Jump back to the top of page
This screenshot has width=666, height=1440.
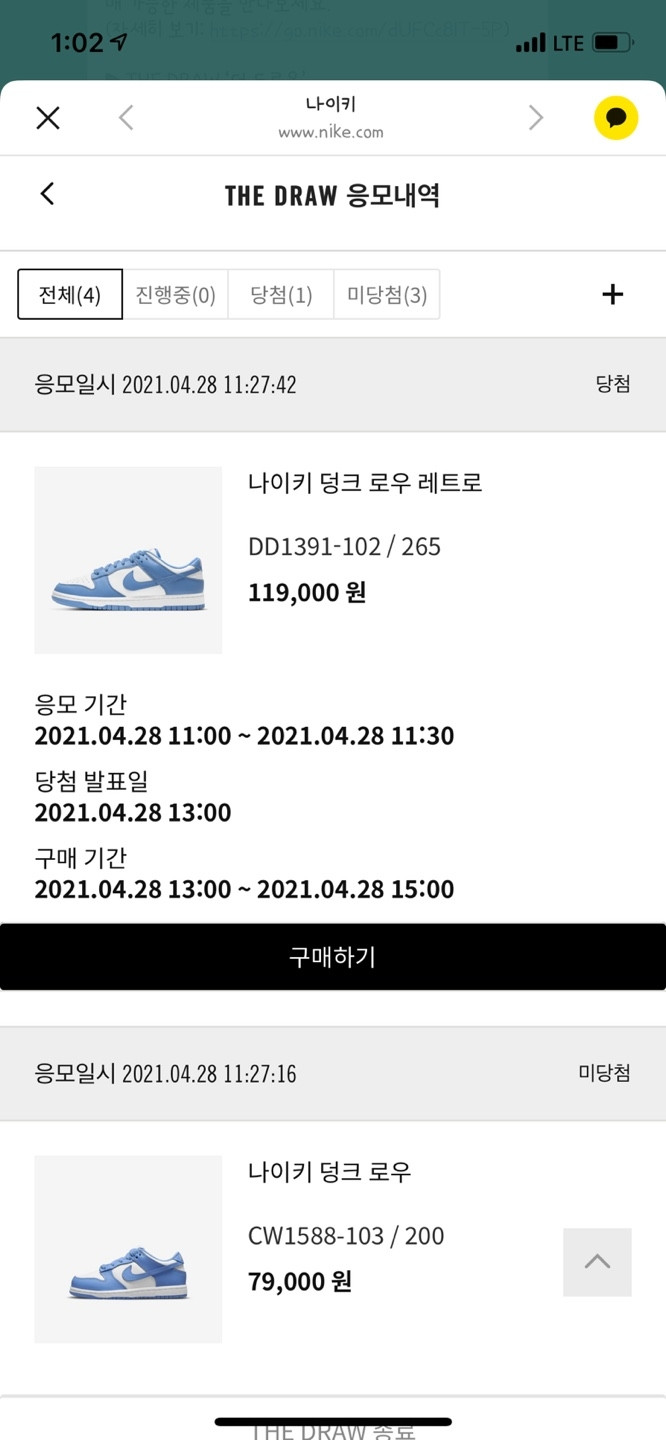597,1262
